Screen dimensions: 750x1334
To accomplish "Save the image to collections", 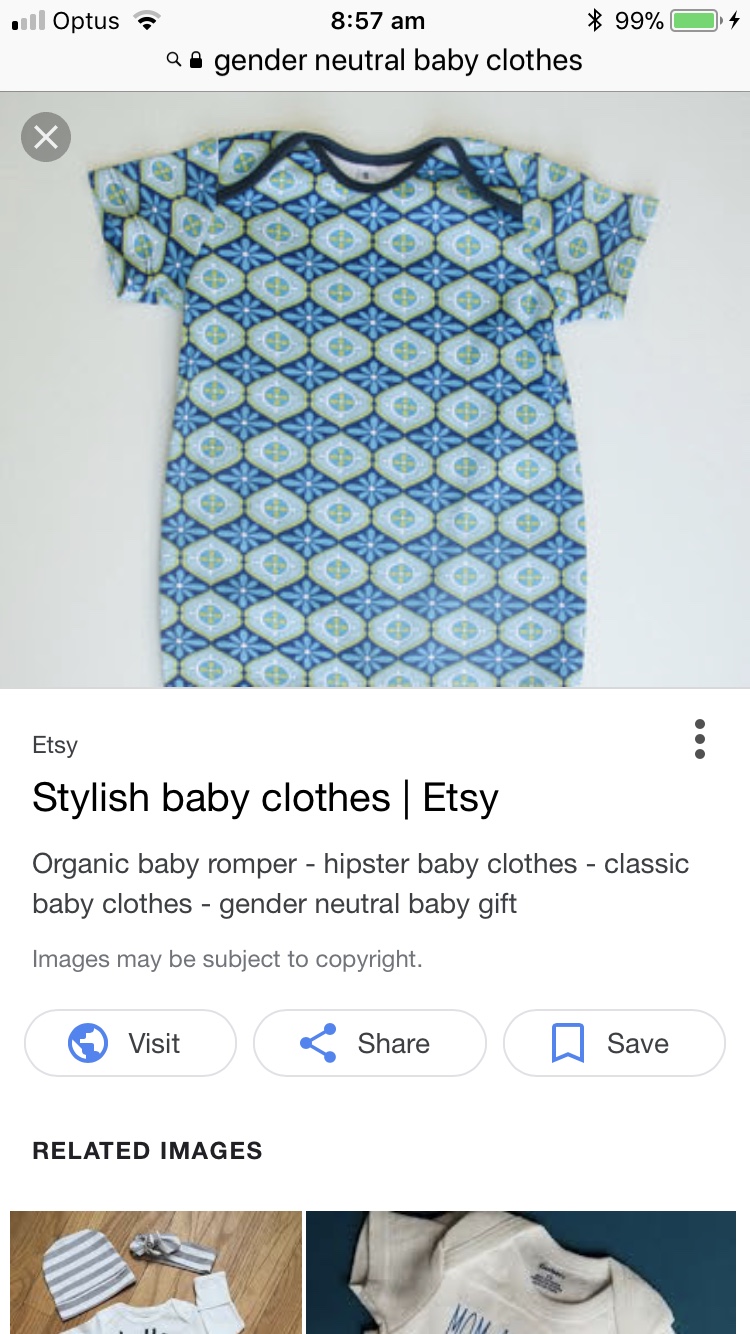I will 613,1043.
